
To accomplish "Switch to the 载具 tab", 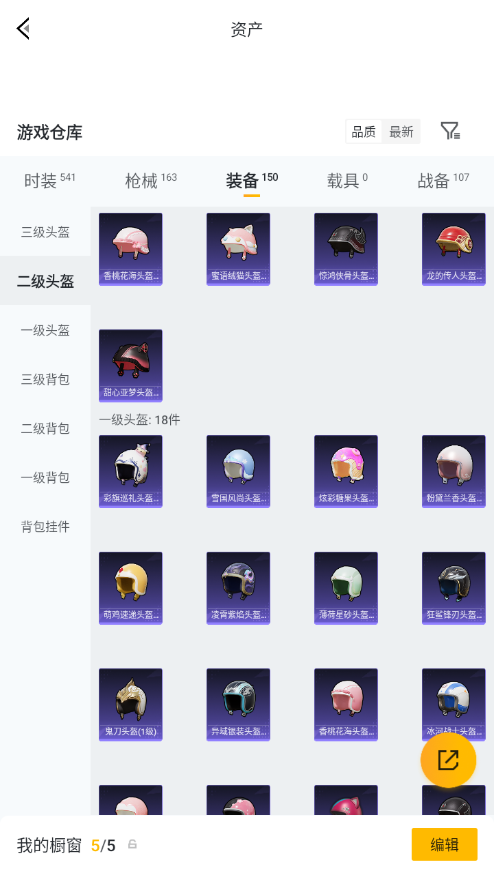I will click(x=347, y=180).
